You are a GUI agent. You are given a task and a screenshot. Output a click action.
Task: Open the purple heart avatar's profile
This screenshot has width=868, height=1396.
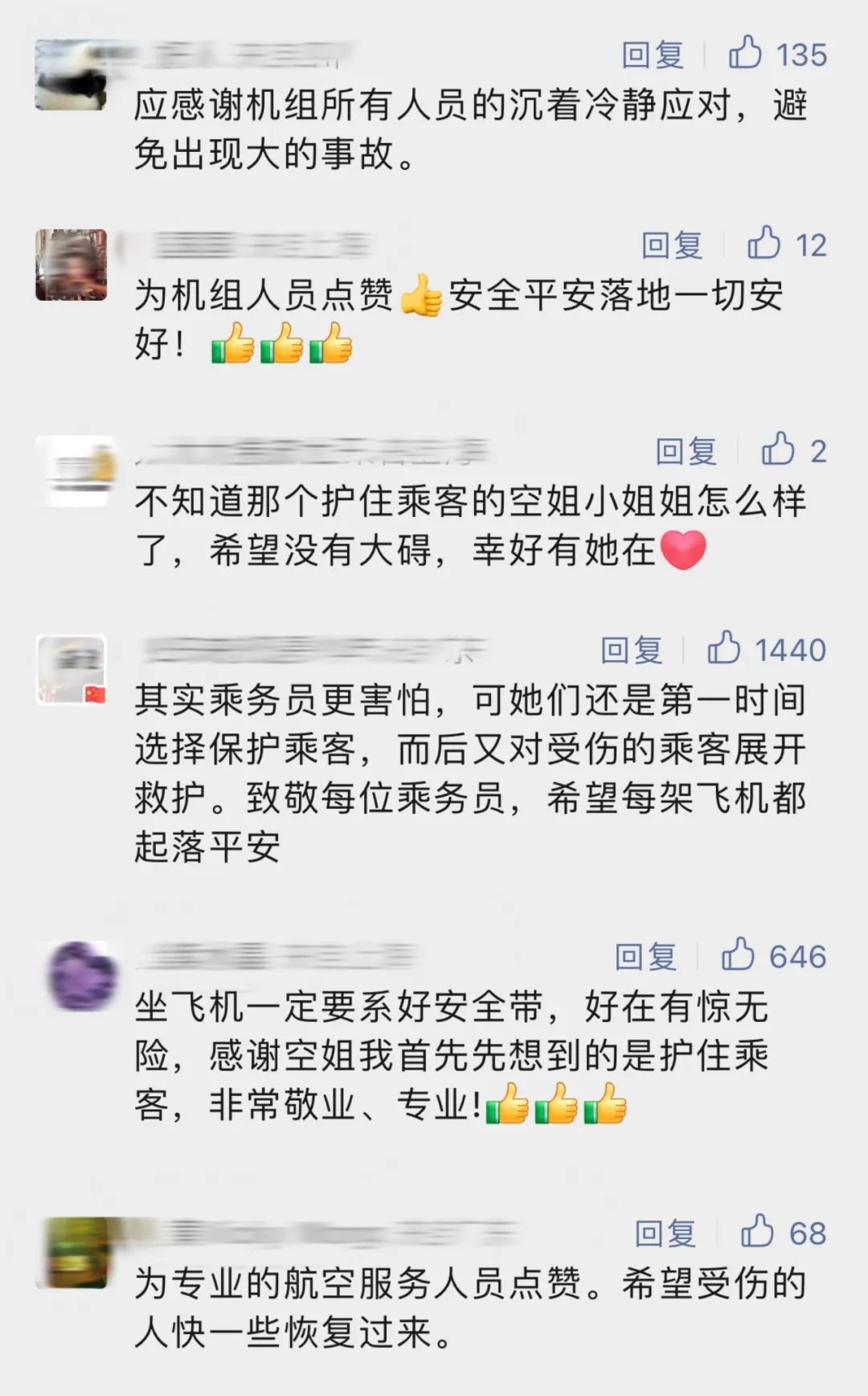(82, 976)
